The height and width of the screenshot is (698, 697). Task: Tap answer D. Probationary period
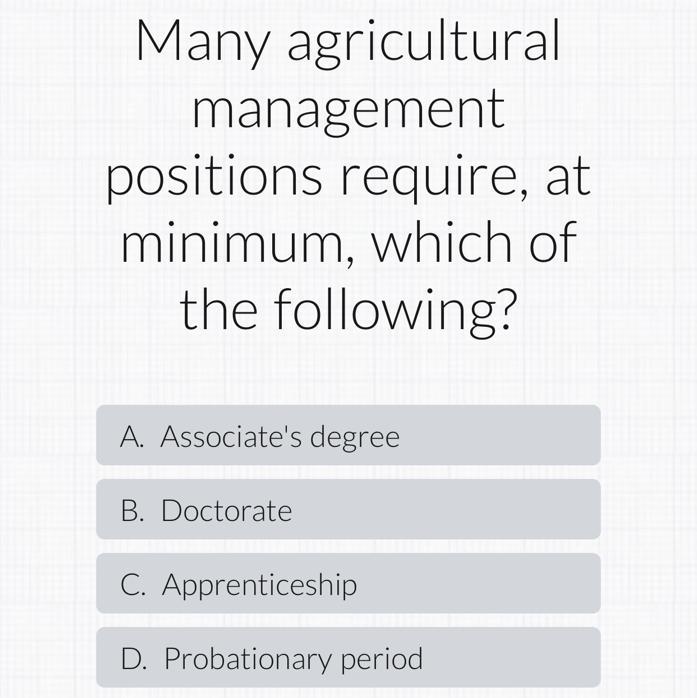click(x=348, y=658)
